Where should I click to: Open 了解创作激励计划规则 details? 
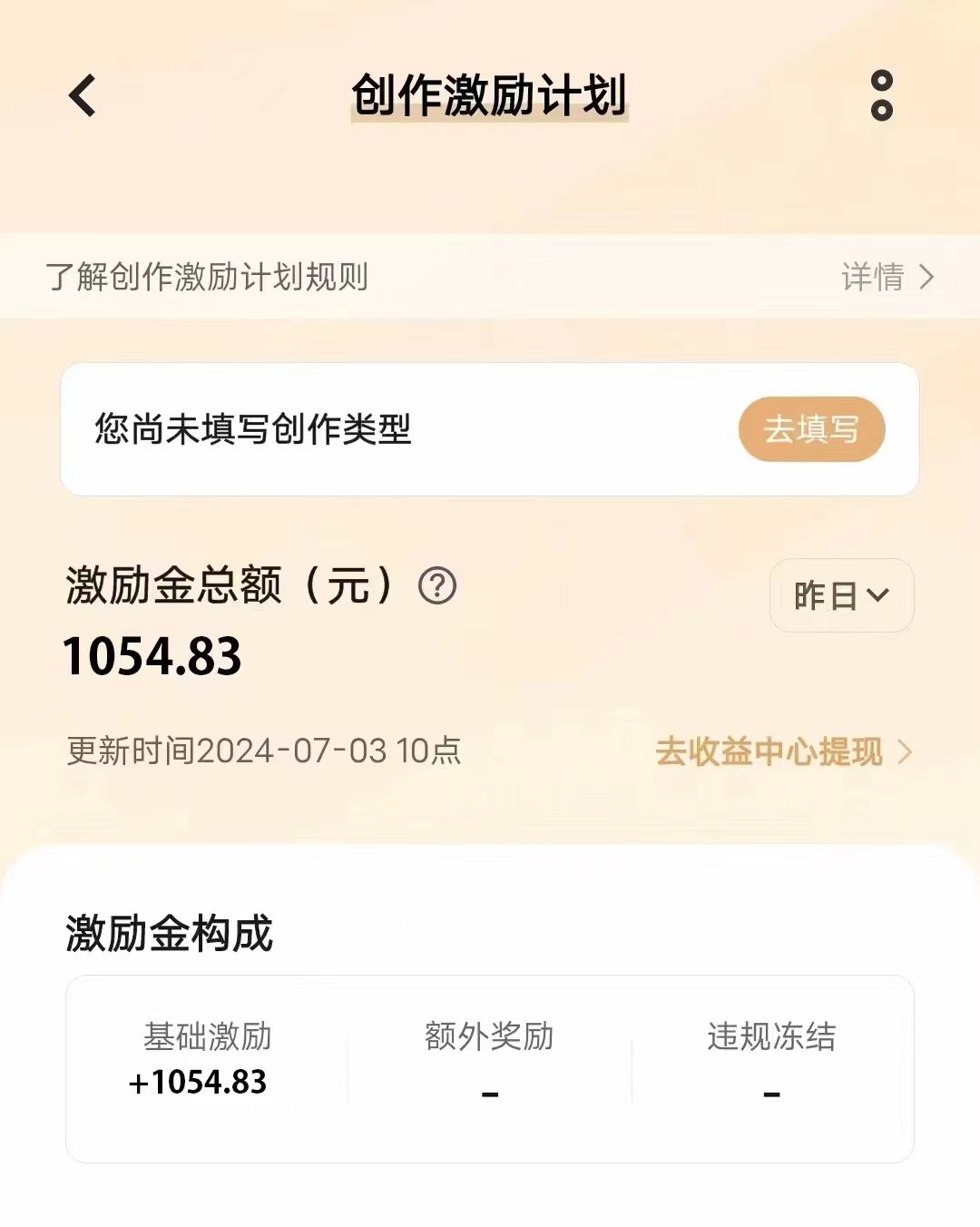887,277
